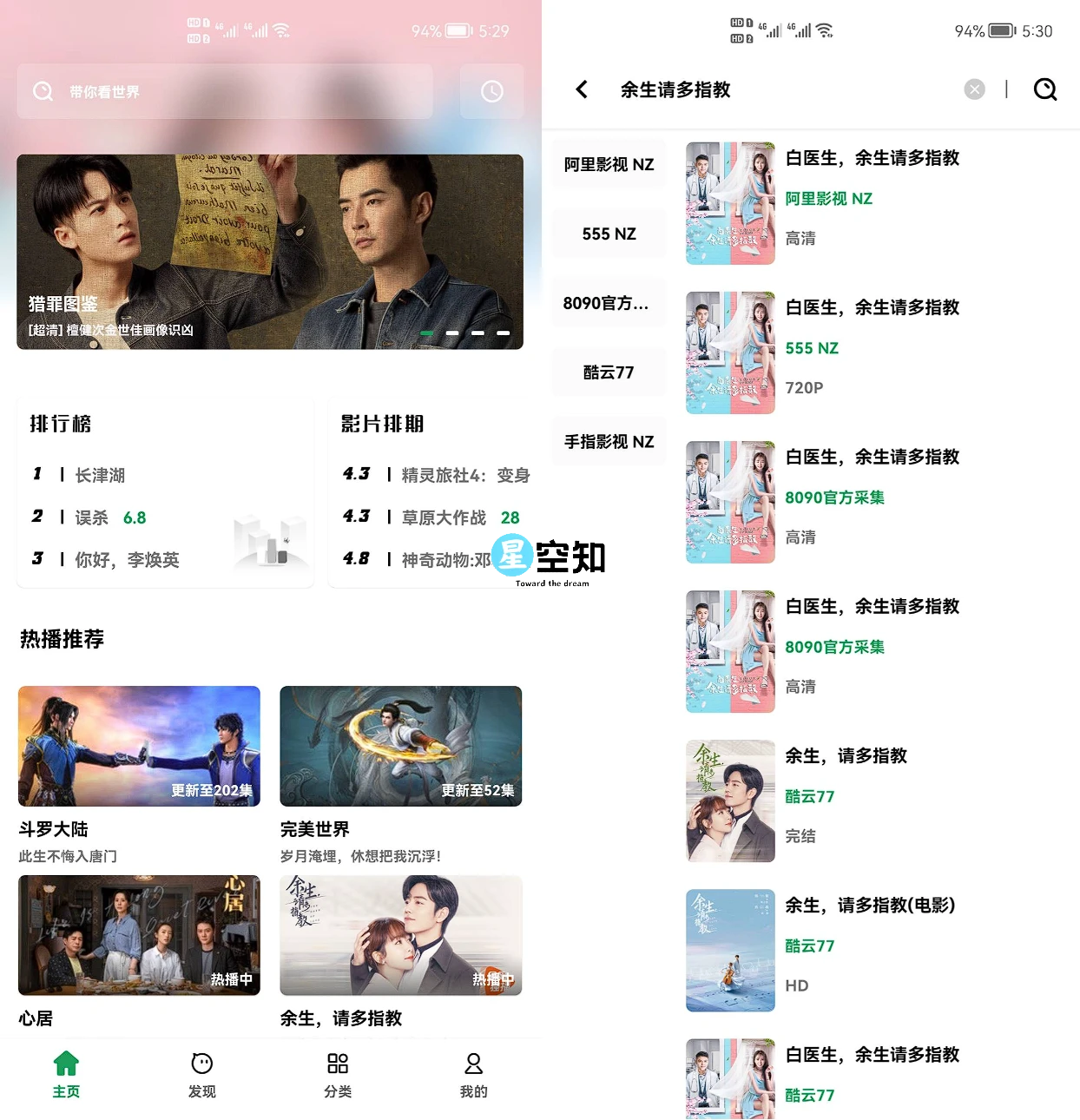Switch to the 发现 tab
Viewport: 1080px width, 1120px height.
(201, 1075)
